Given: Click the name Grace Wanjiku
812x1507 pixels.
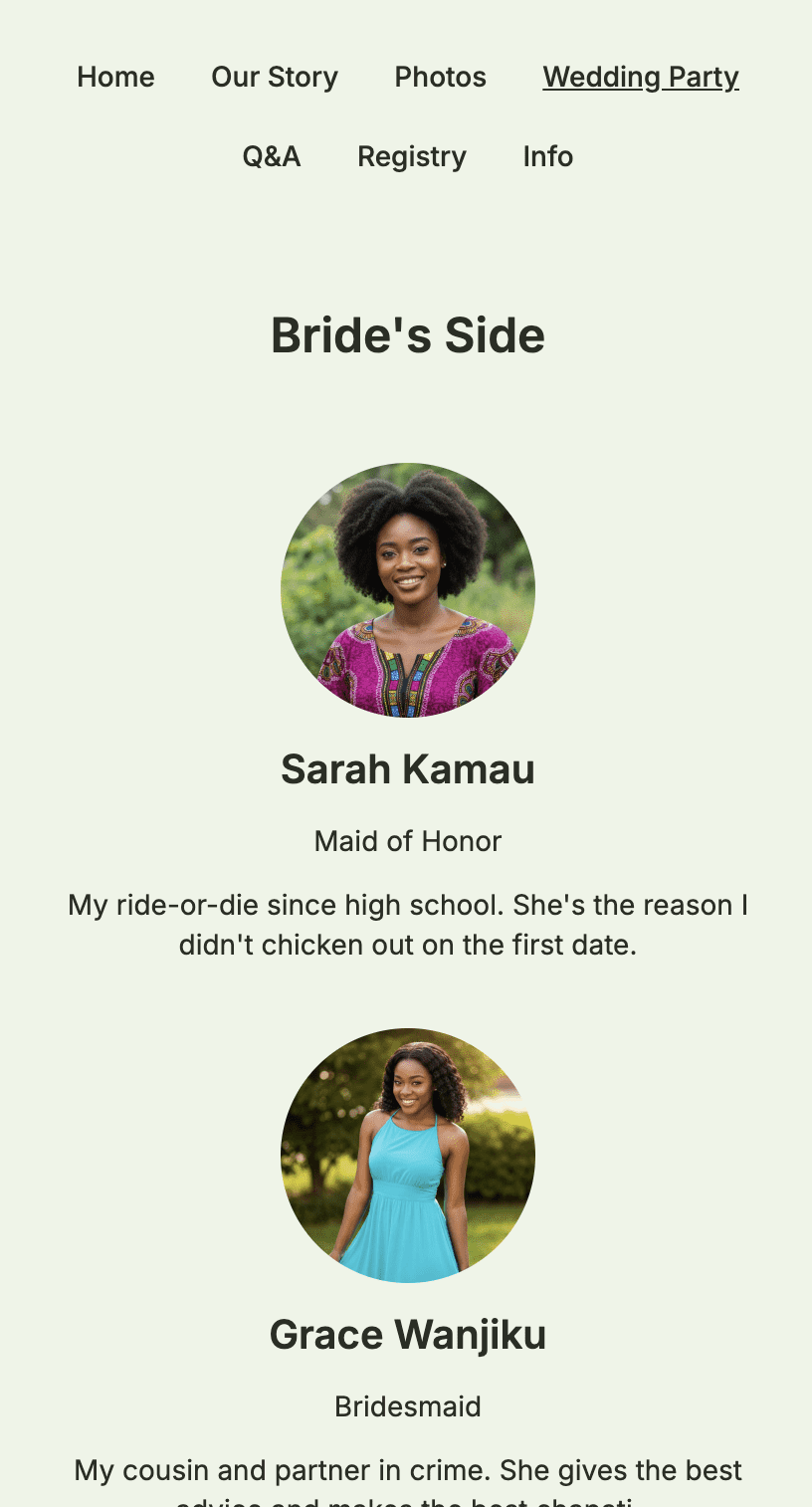Looking at the screenshot, I should [x=407, y=1335].
